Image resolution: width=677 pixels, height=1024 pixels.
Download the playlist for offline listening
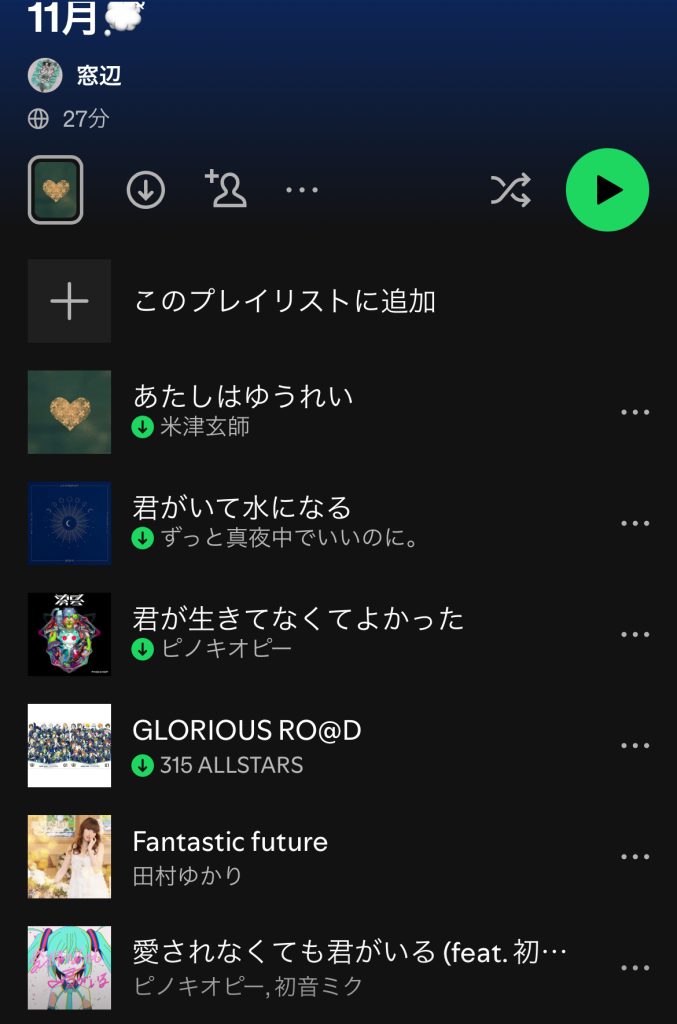pyautogui.click(x=146, y=190)
